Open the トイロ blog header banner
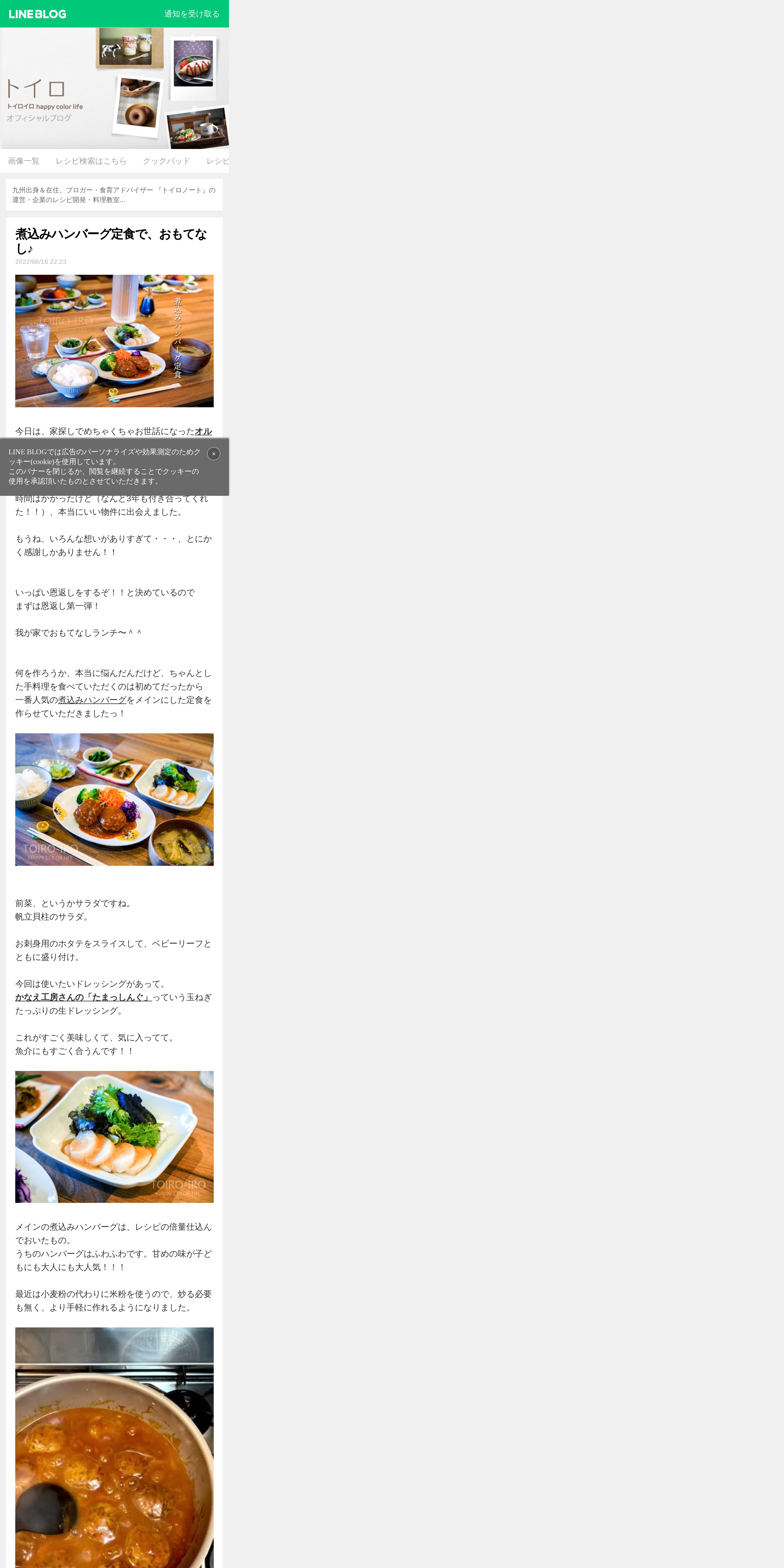Viewport: 784px width, 1568px height. [114, 88]
